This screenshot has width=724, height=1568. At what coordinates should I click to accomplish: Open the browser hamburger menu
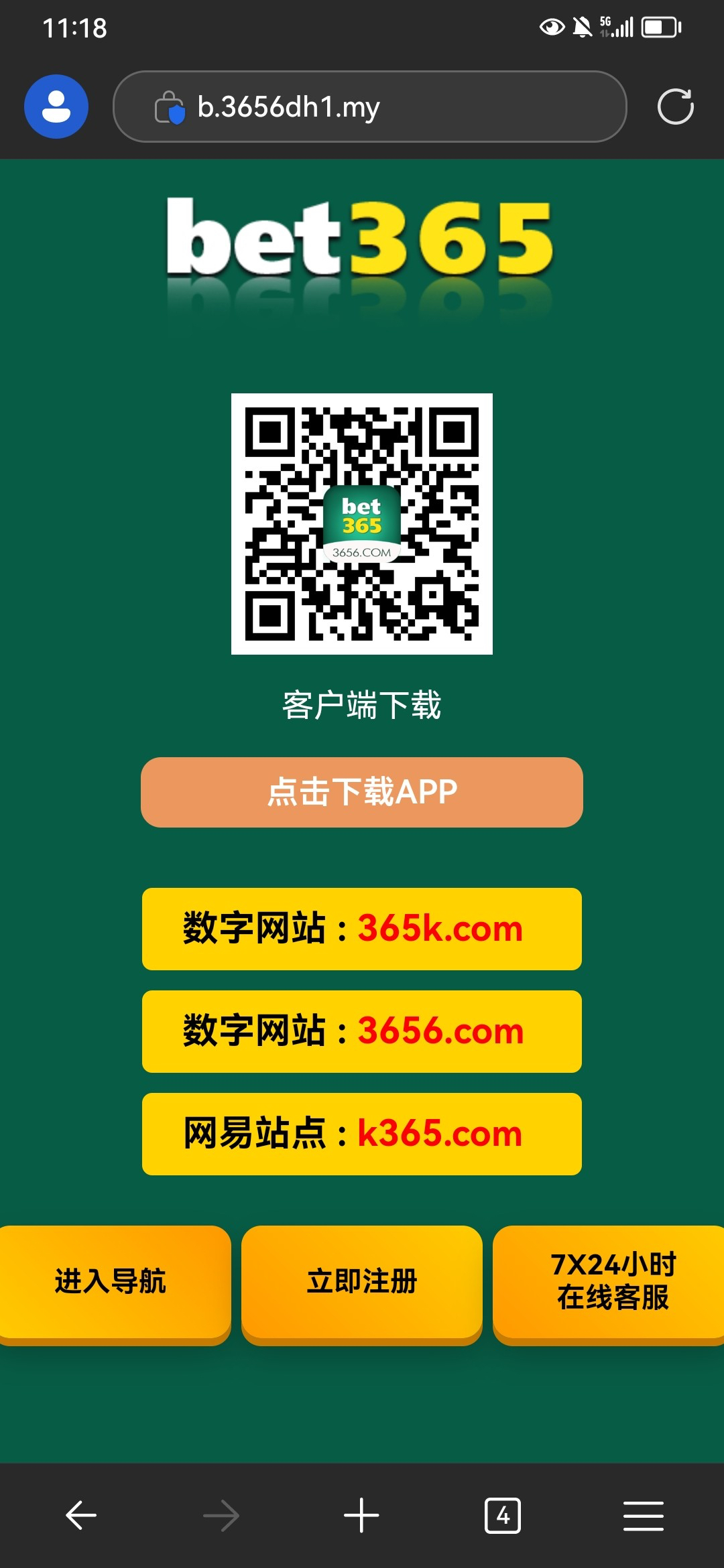[644, 1516]
